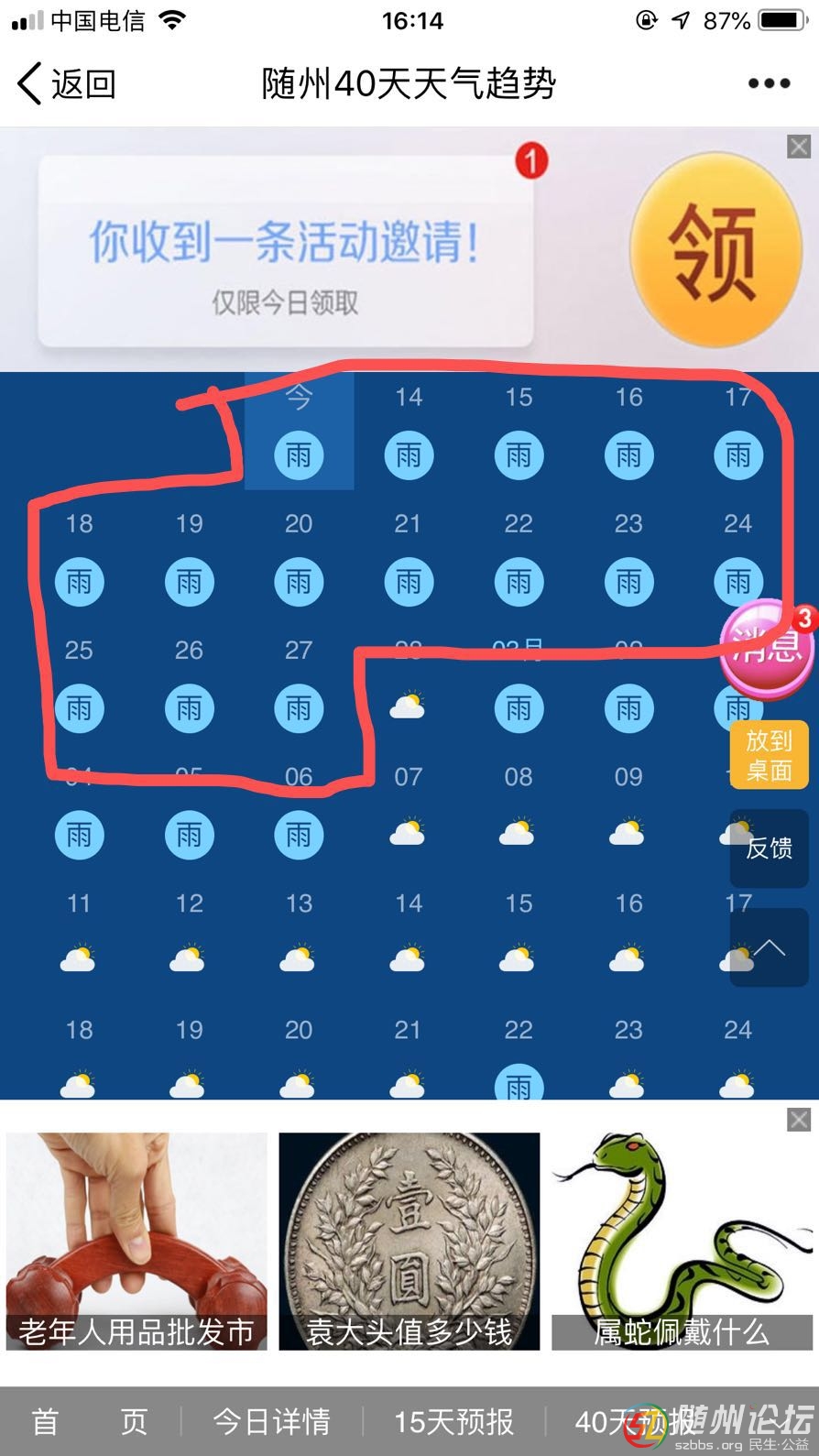Open the 老年人用品批发市 ad tile
The width and height of the screenshot is (819, 1456).
click(136, 1242)
